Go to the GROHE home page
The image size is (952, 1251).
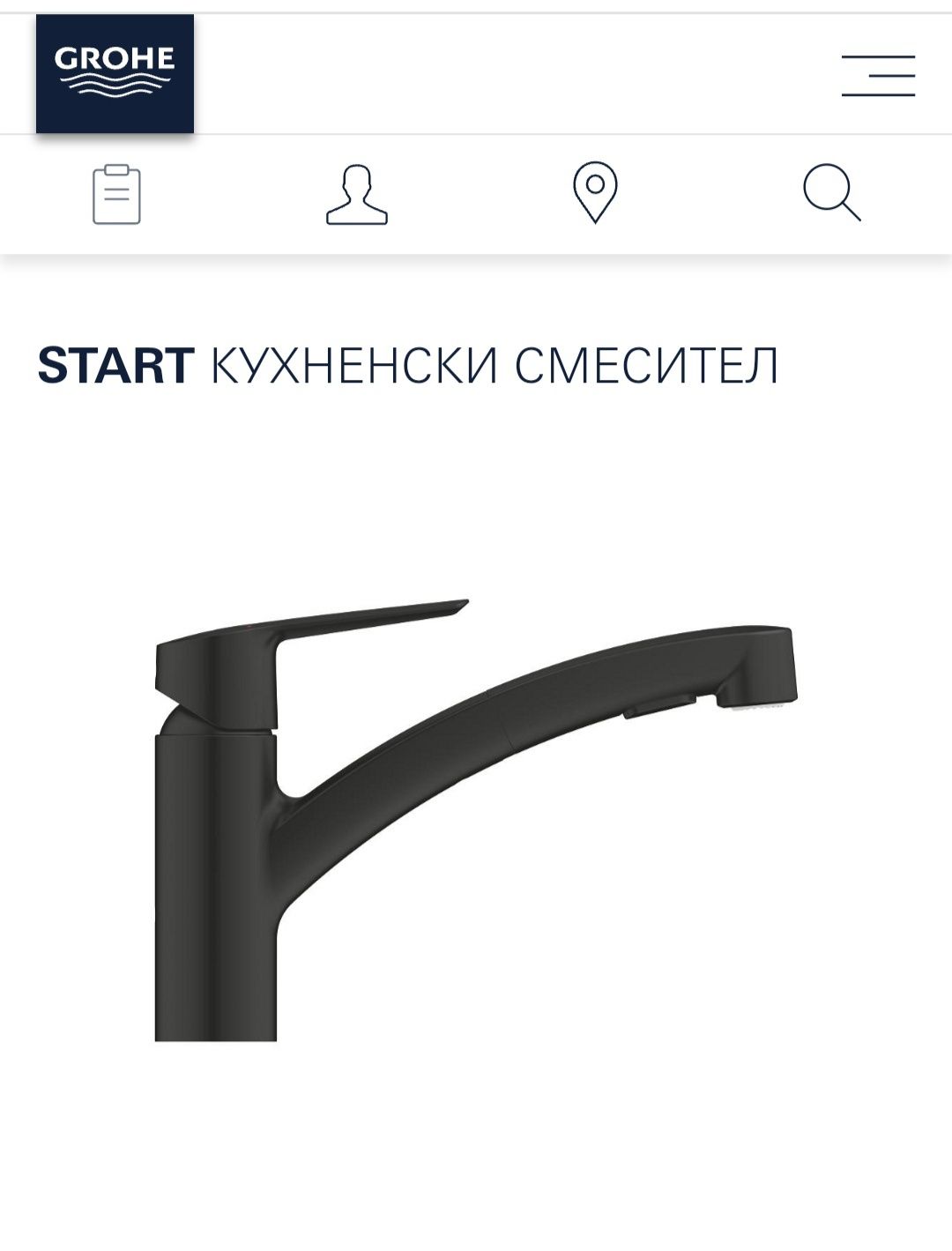point(115,74)
